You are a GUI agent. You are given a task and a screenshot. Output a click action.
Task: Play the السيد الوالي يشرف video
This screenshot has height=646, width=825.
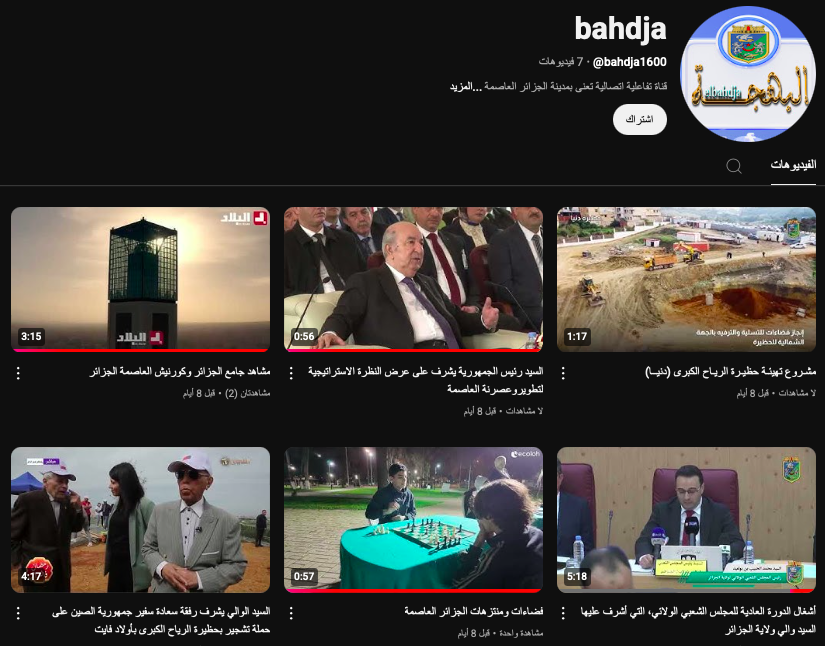(140, 519)
